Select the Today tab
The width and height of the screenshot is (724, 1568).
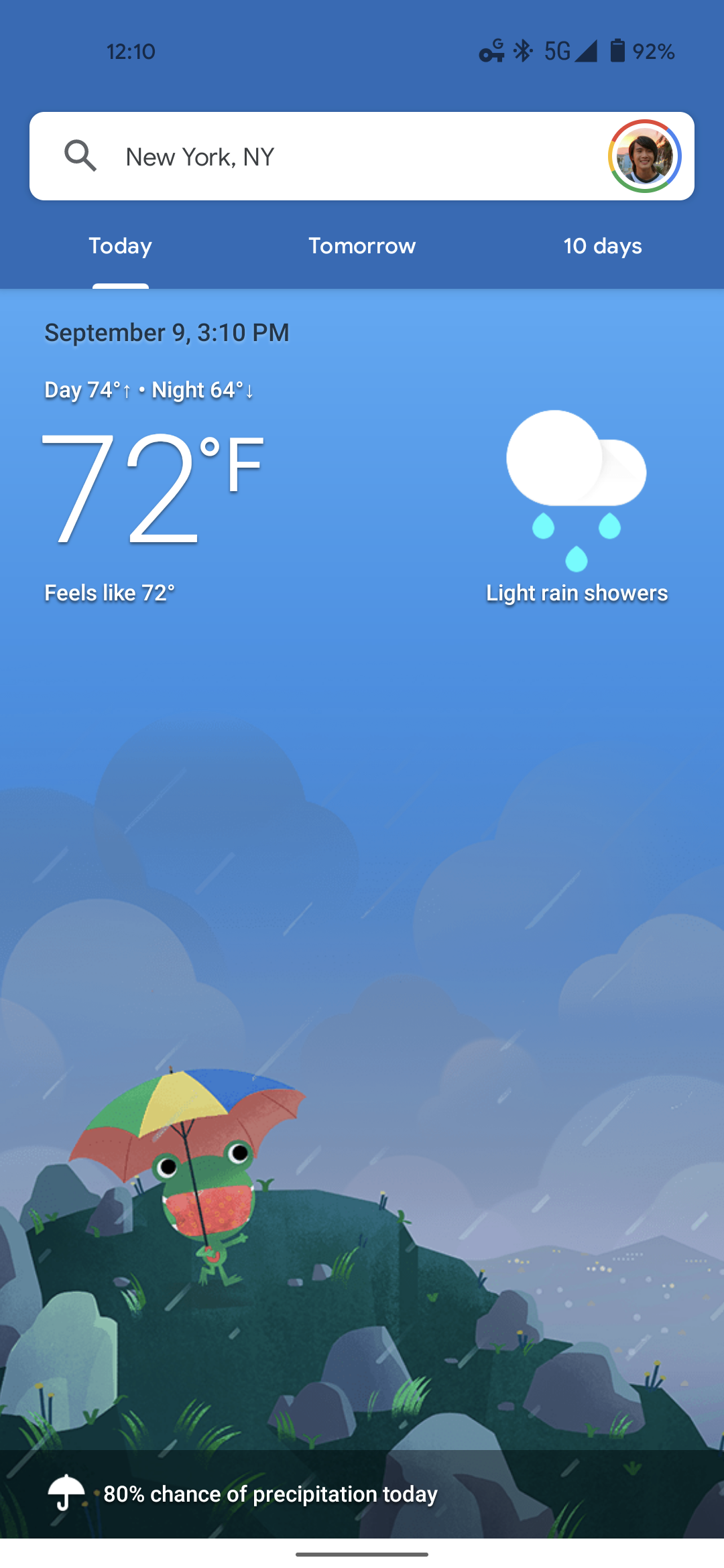121,247
